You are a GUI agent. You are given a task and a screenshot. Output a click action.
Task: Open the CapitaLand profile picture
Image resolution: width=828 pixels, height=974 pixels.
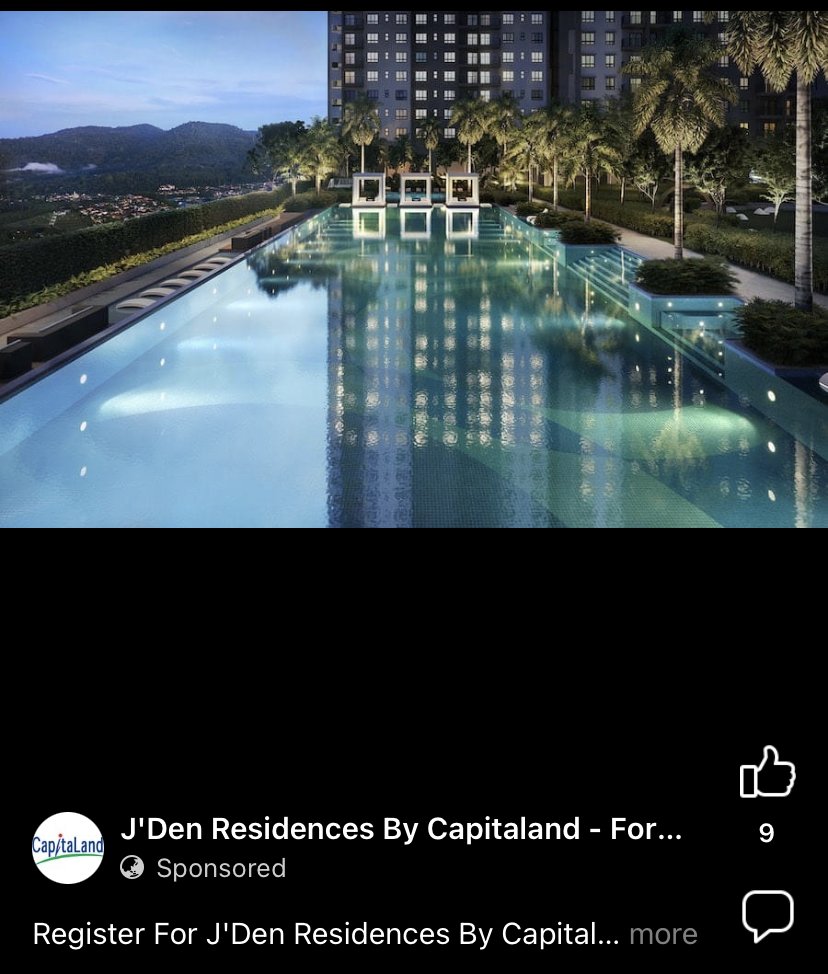point(68,848)
